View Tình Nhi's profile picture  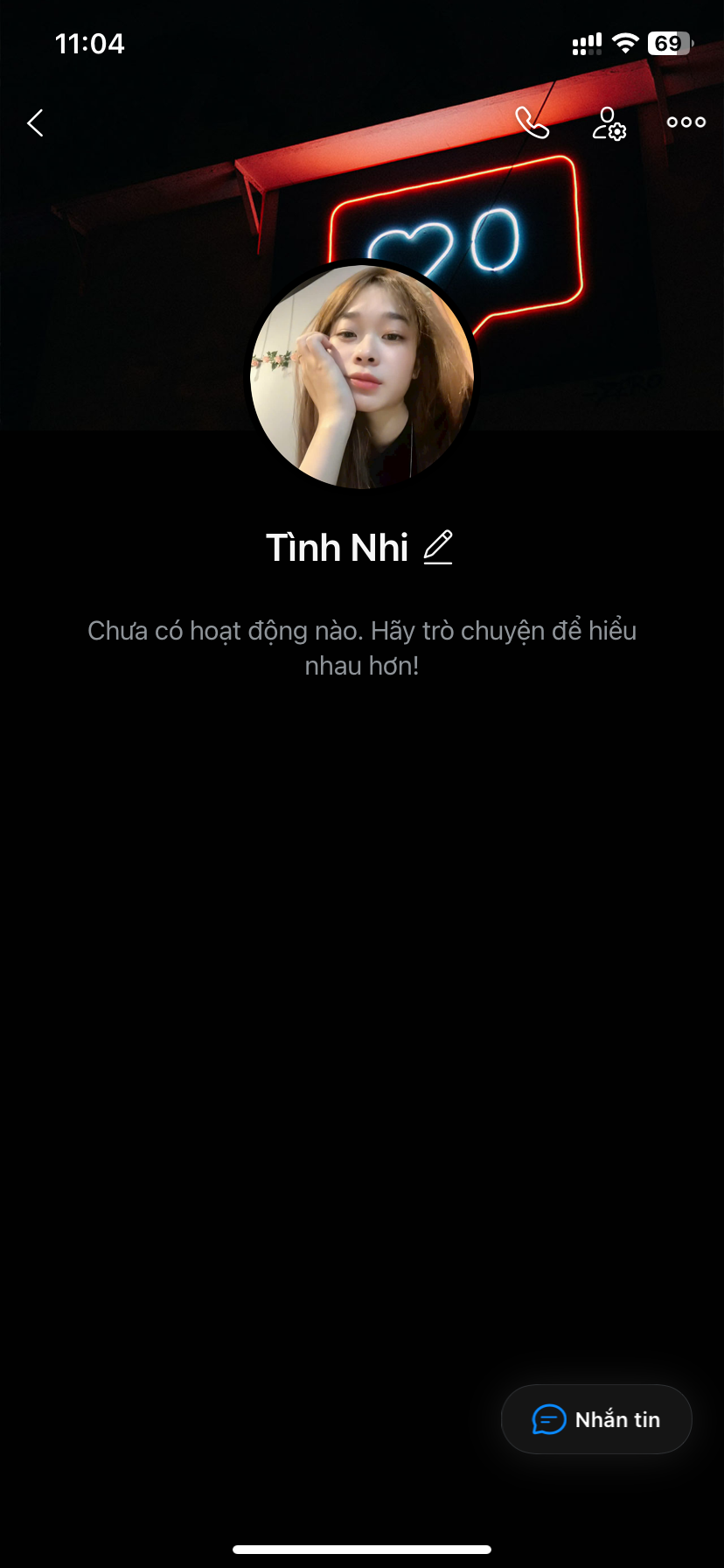(x=362, y=376)
